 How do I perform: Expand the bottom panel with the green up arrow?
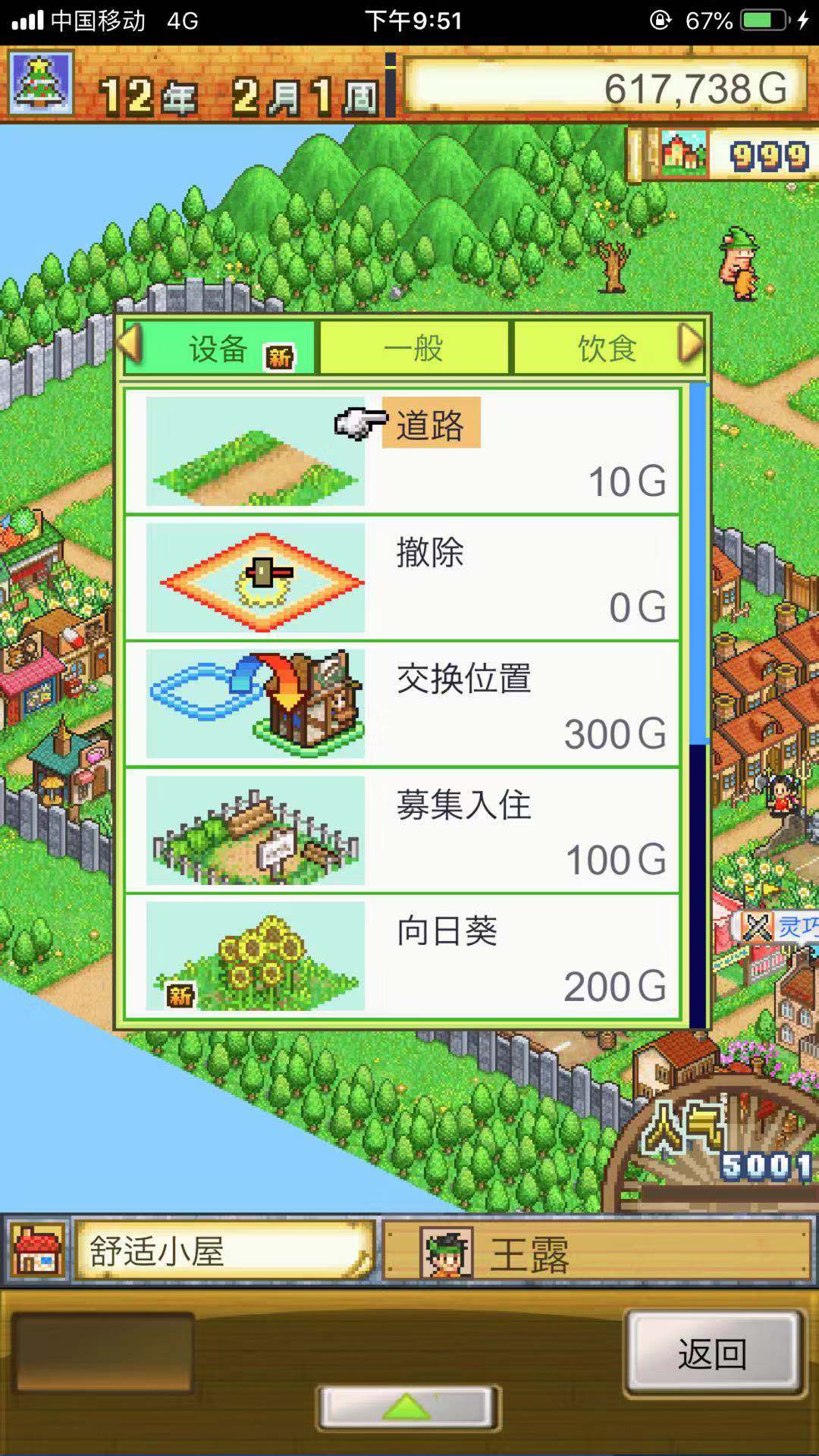pyautogui.click(x=408, y=1408)
